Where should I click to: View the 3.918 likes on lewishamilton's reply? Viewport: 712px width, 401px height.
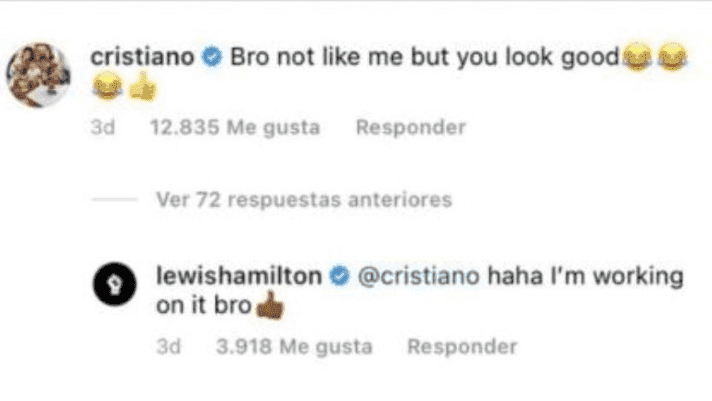point(294,347)
